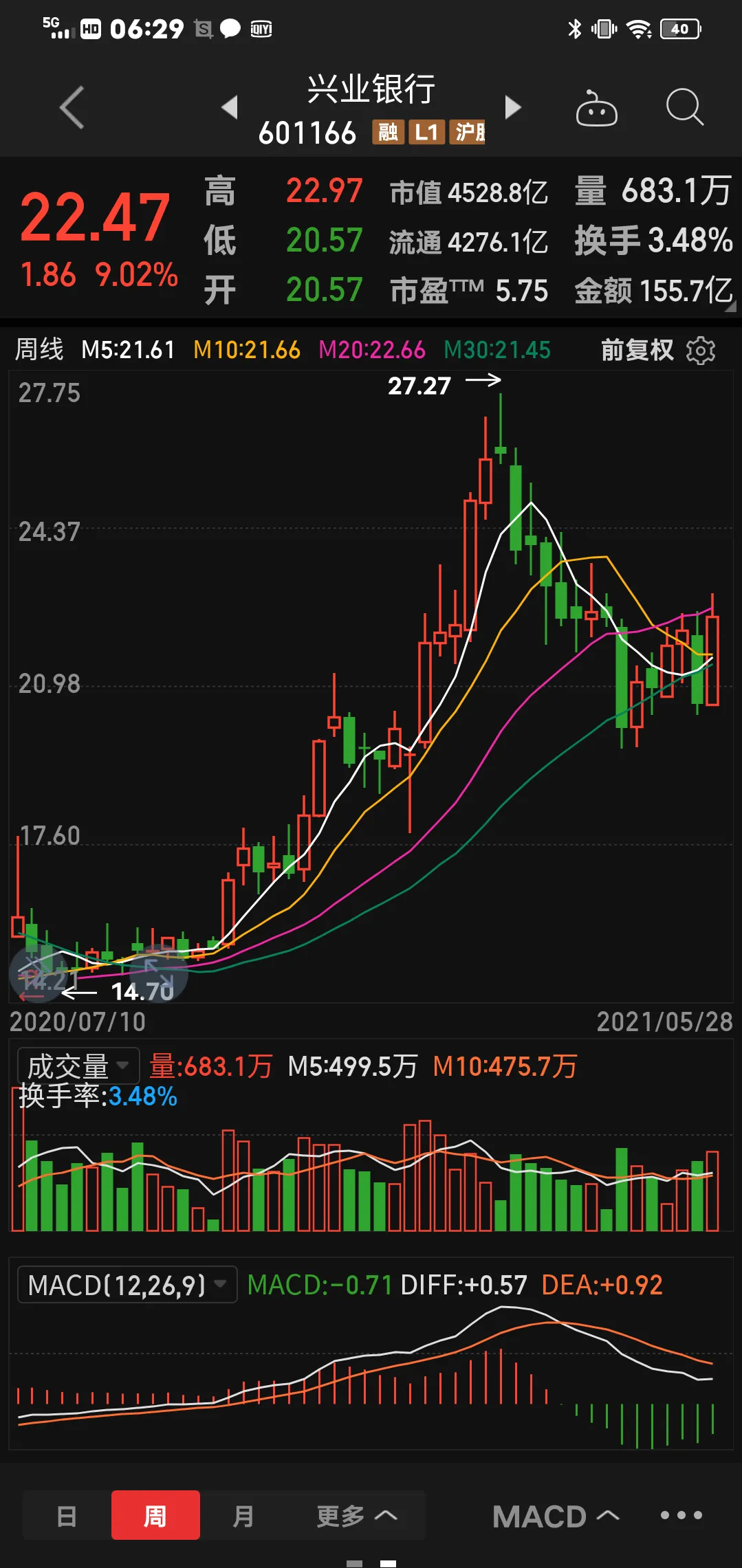
Task: Go back using the top-left arrow
Action: coord(72,108)
